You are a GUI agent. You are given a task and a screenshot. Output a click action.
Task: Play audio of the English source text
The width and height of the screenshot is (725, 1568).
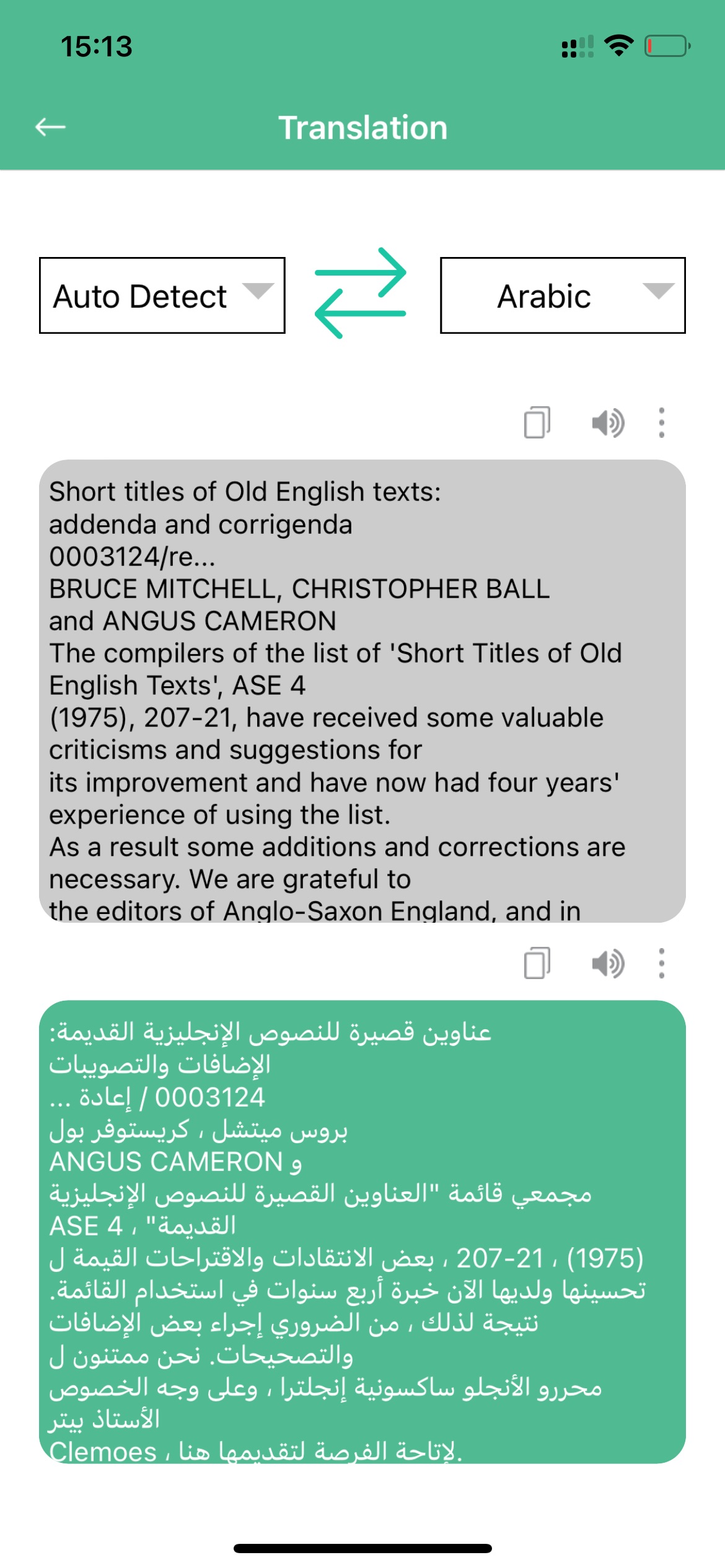coord(608,423)
